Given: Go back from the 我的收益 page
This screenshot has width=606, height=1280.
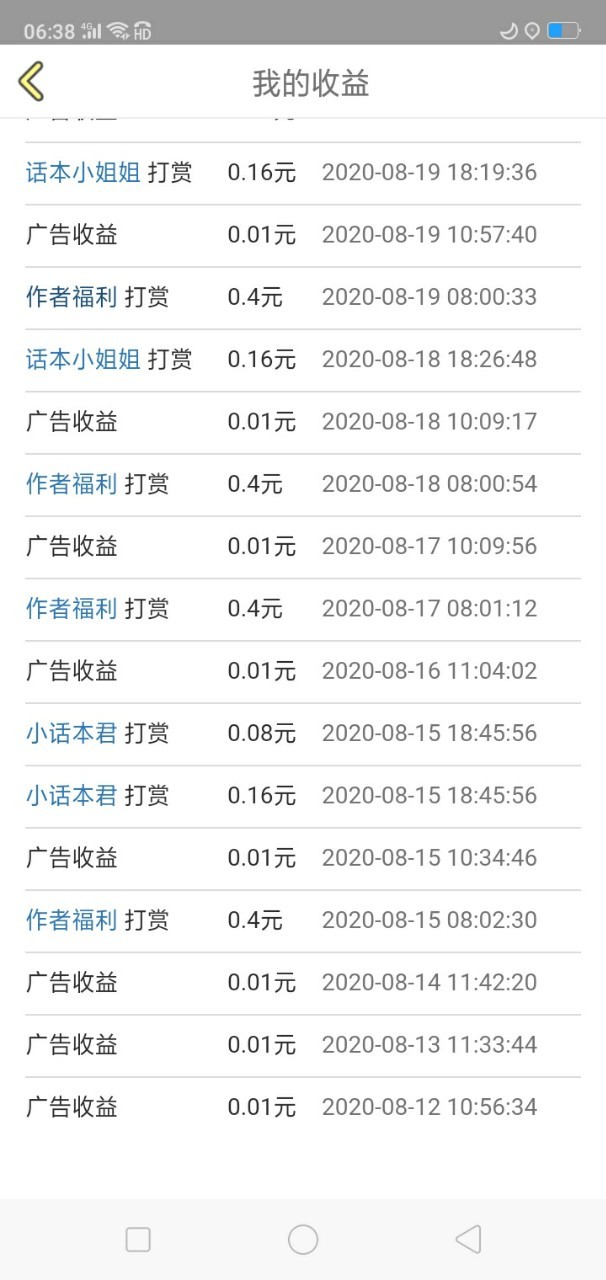Looking at the screenshot, I should [x=32, y=82].
